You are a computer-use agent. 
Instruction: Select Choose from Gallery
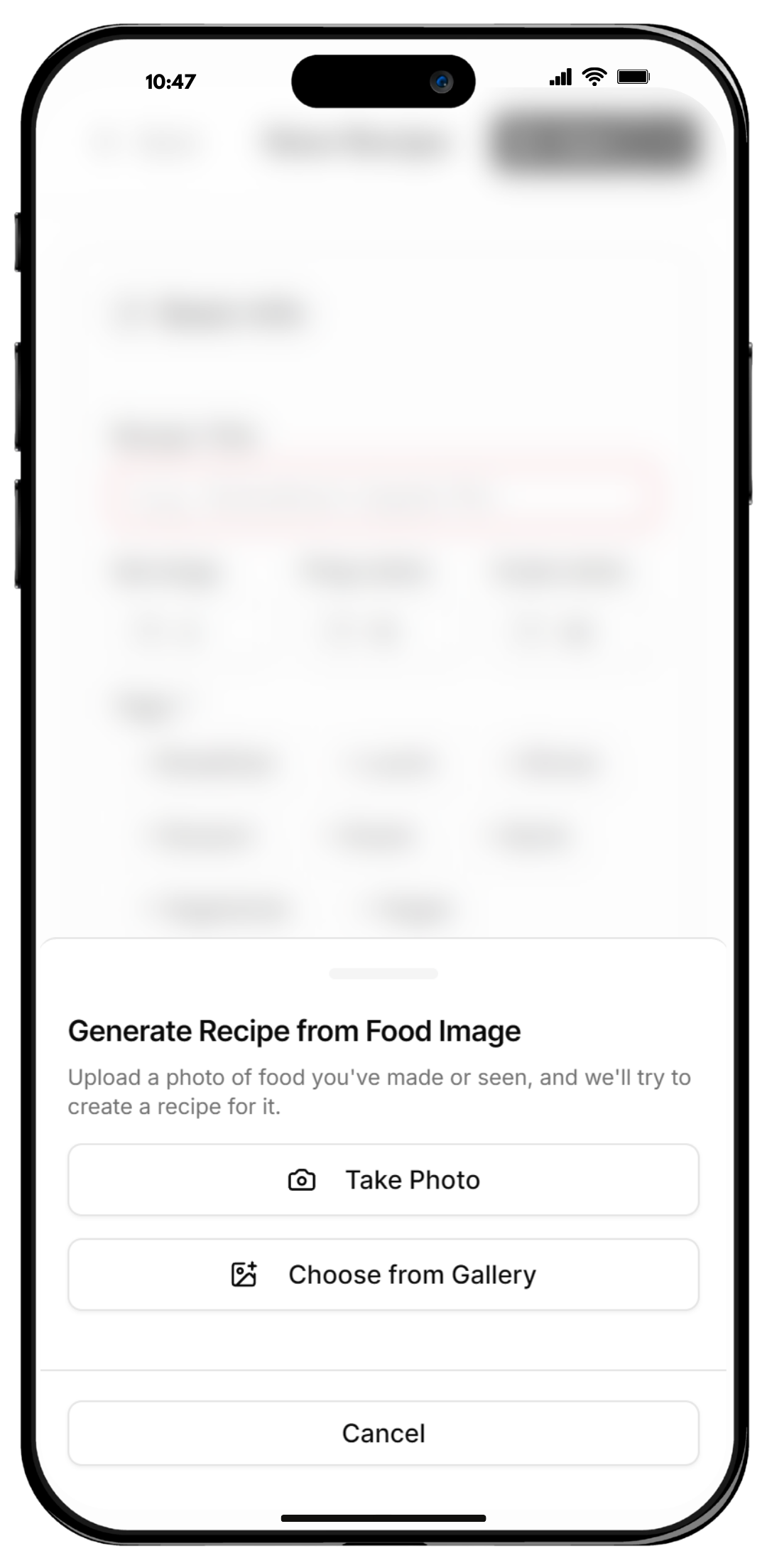tap(383, 1275)
